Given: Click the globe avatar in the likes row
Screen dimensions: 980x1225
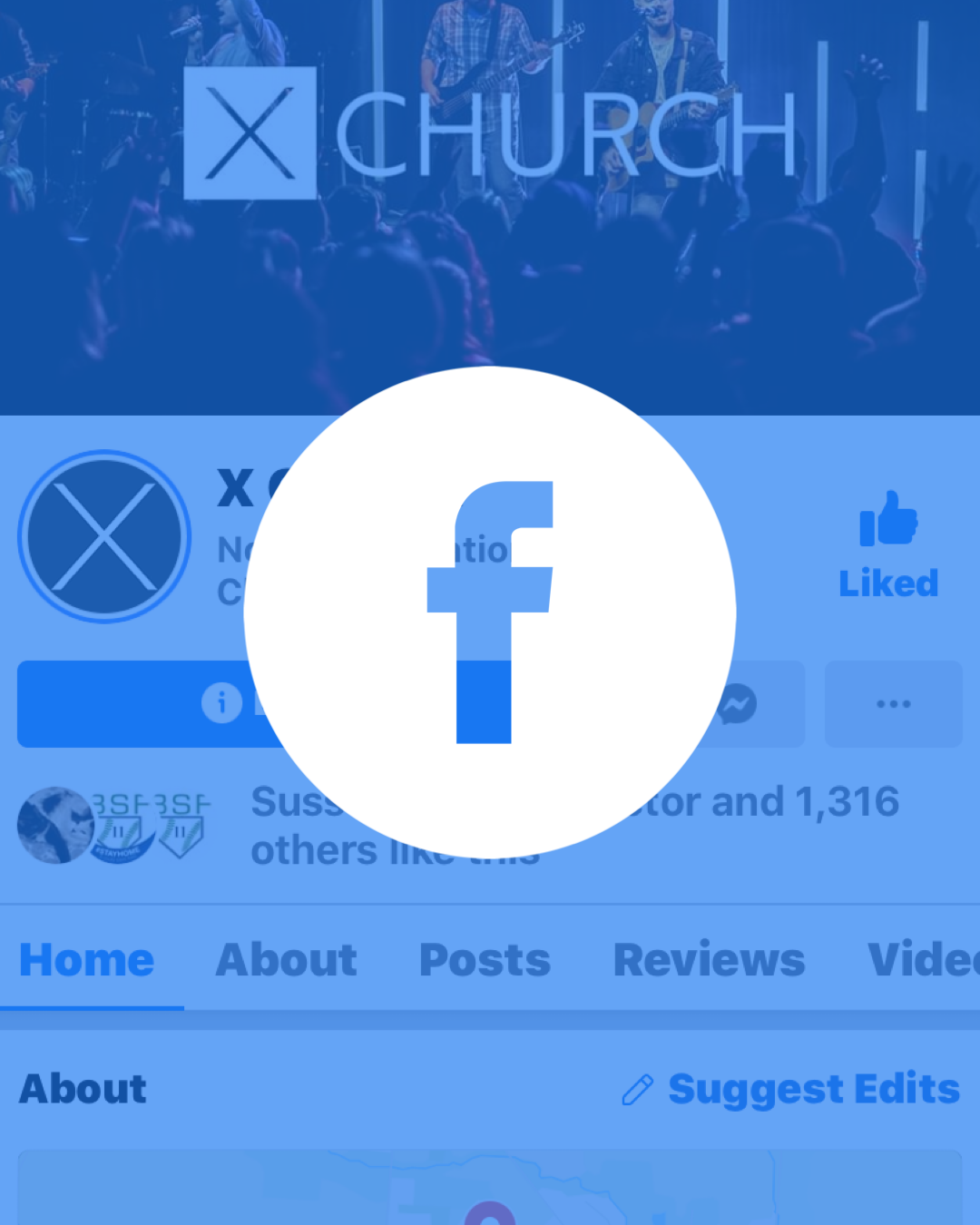Looking at the screenshot, I should [54, 824].
